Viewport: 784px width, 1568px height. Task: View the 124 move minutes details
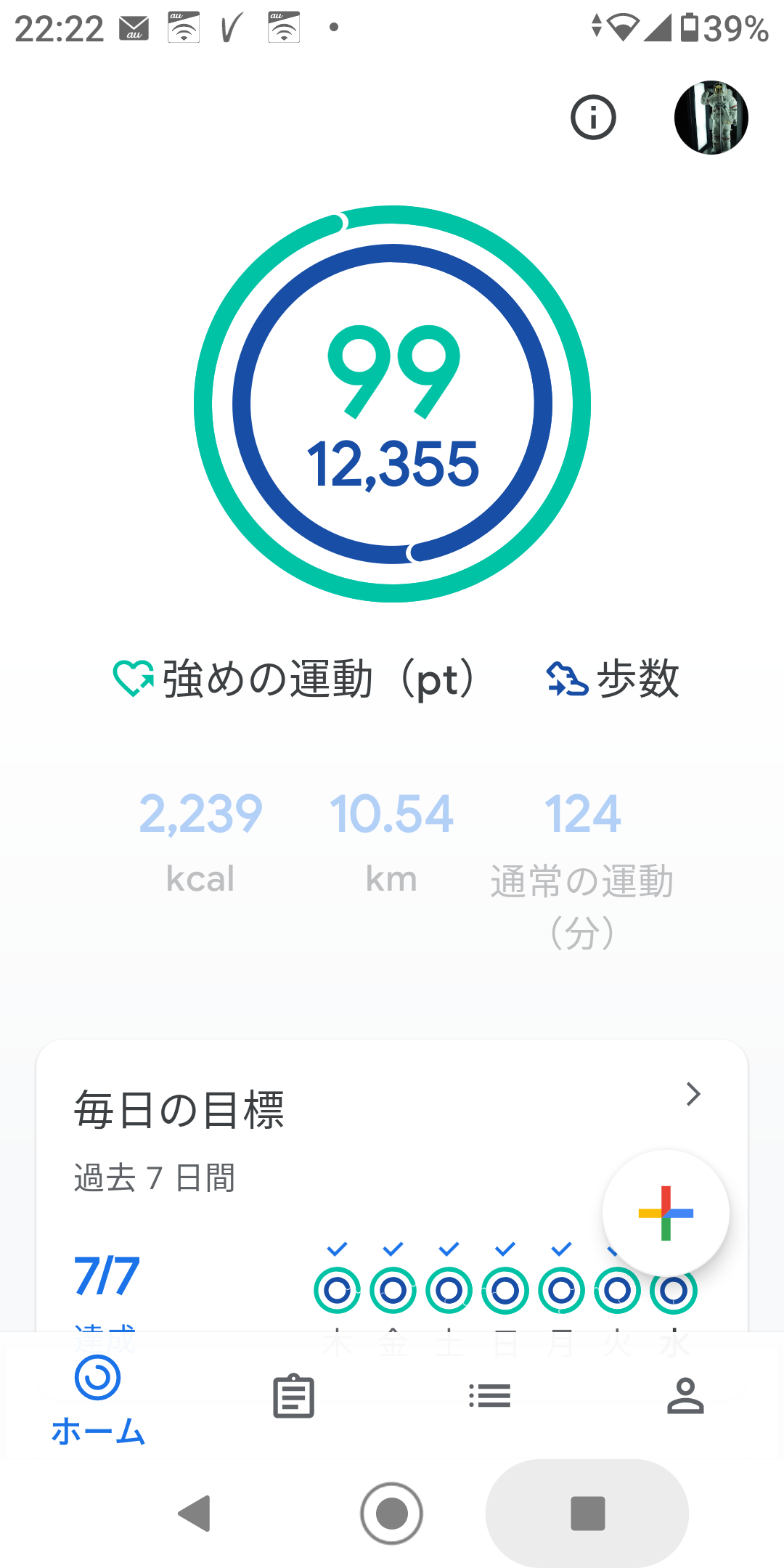[x=582, y=864]
